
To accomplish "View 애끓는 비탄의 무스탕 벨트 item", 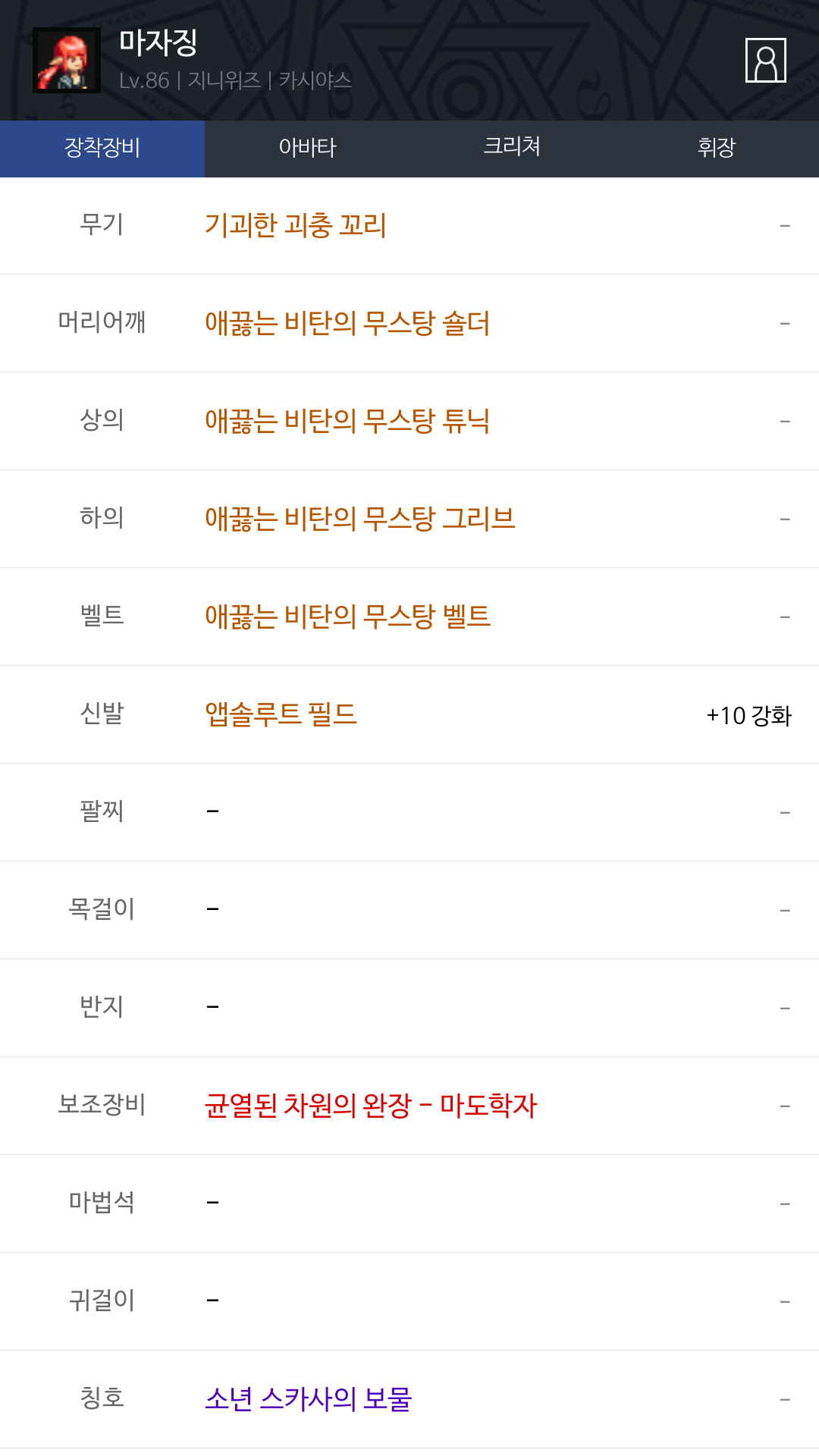I will tap(348, 617).
